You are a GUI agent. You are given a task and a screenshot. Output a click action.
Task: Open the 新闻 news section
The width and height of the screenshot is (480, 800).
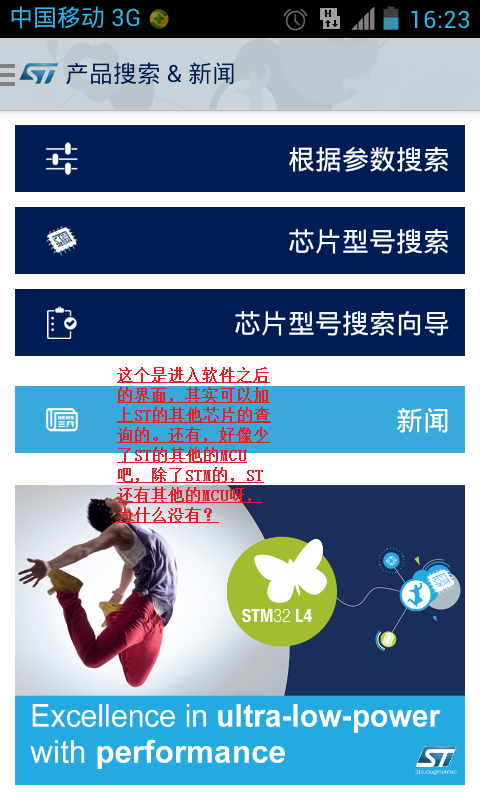(x=240, y=419)
